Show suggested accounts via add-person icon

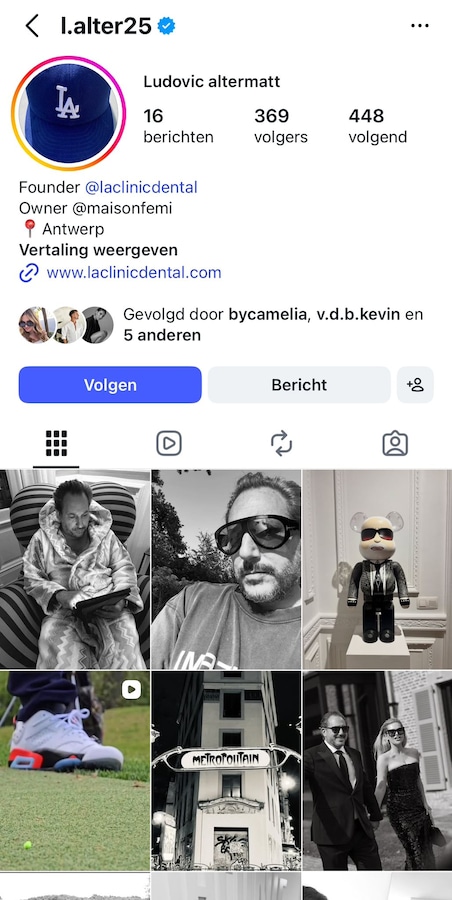tap(415, 385)
